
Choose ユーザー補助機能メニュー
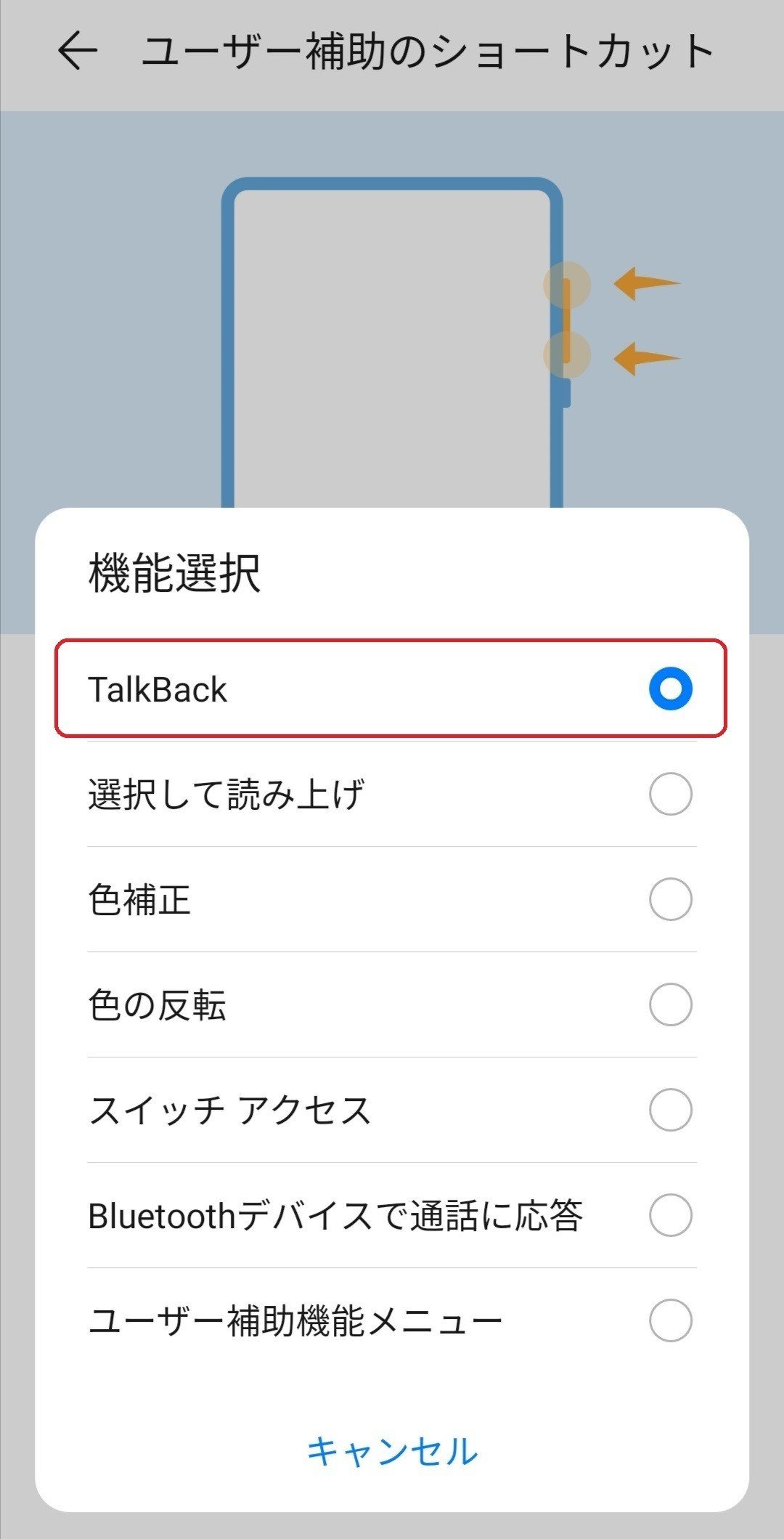click(x=391, y=1320)
